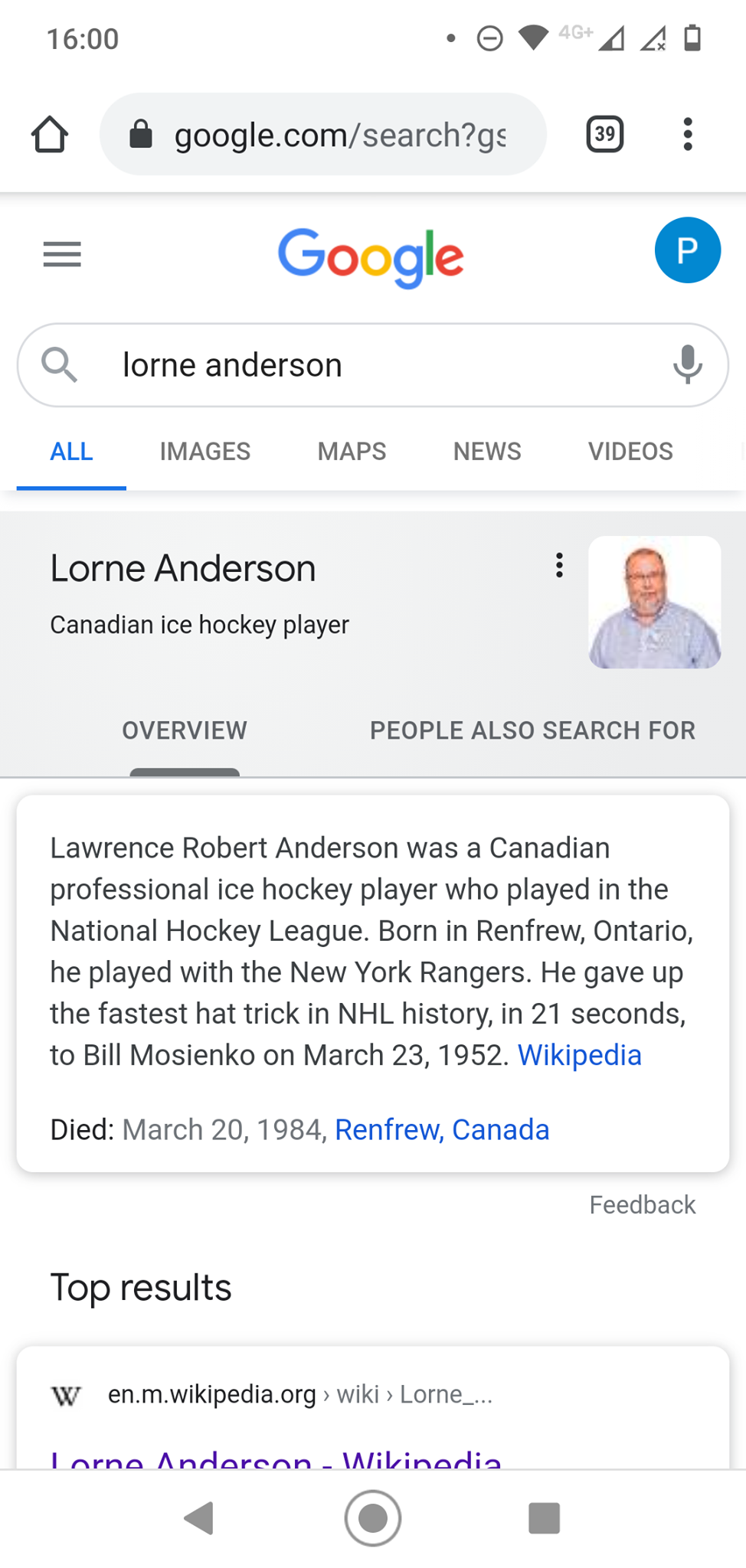Switch to the Maps tab
This screenshot has height=1568, width=746.
[352, 452]
